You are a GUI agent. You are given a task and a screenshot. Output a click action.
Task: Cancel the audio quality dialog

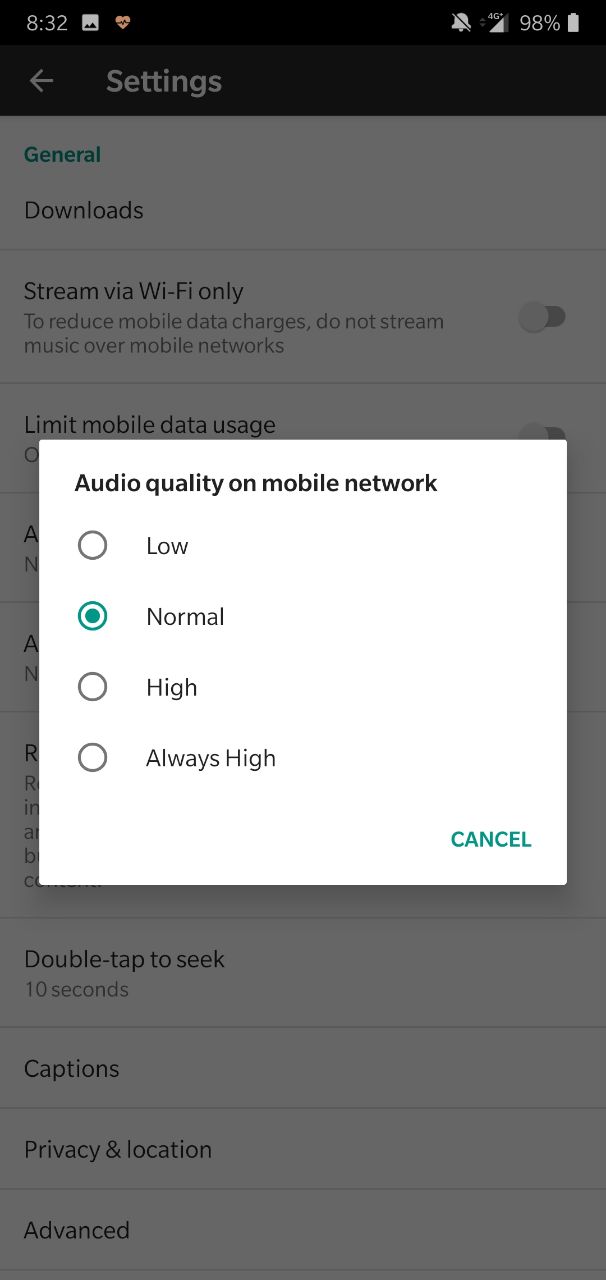(x=491, y=839)
